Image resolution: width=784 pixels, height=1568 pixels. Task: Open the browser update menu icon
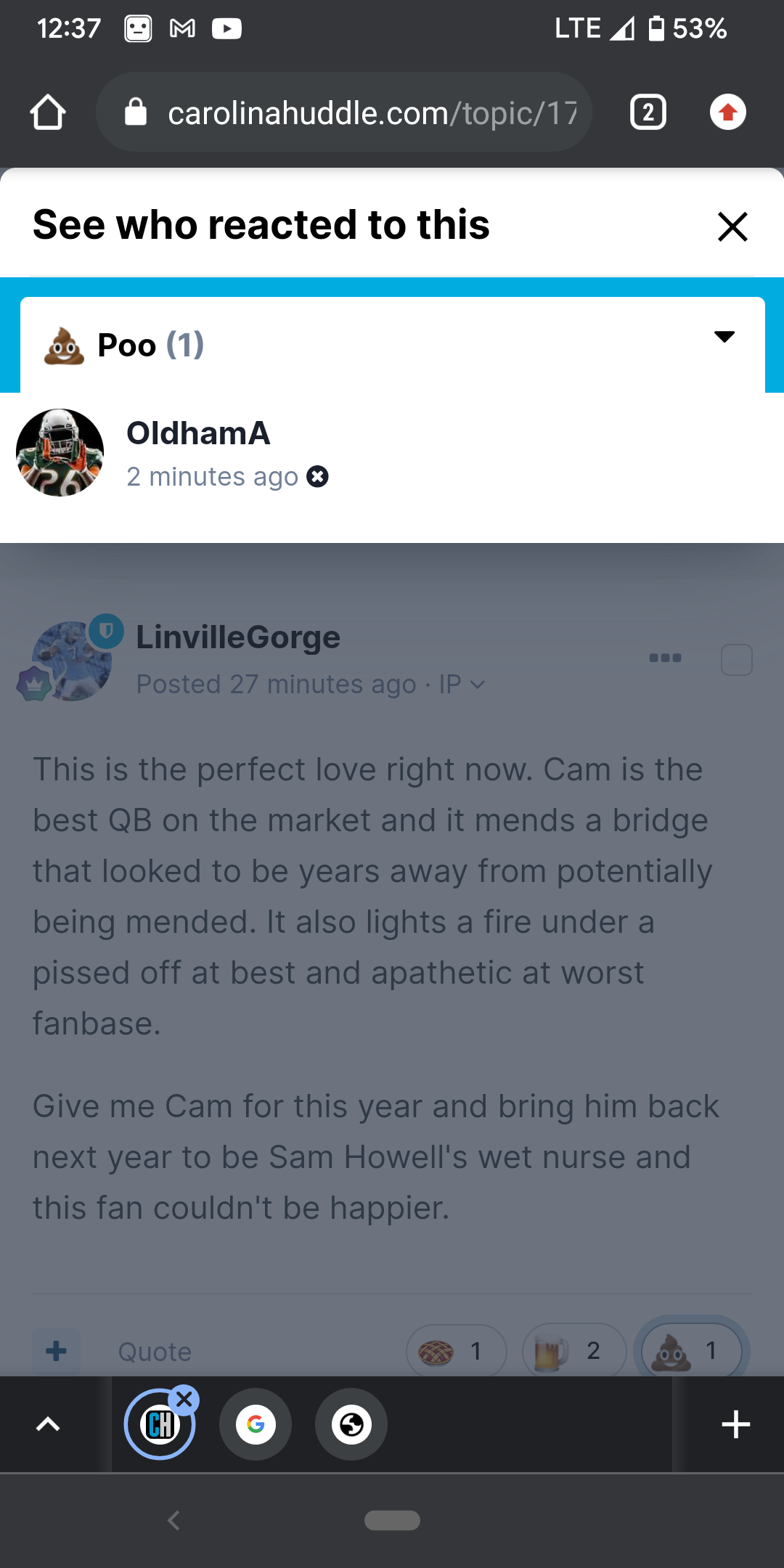coord(728,113)
